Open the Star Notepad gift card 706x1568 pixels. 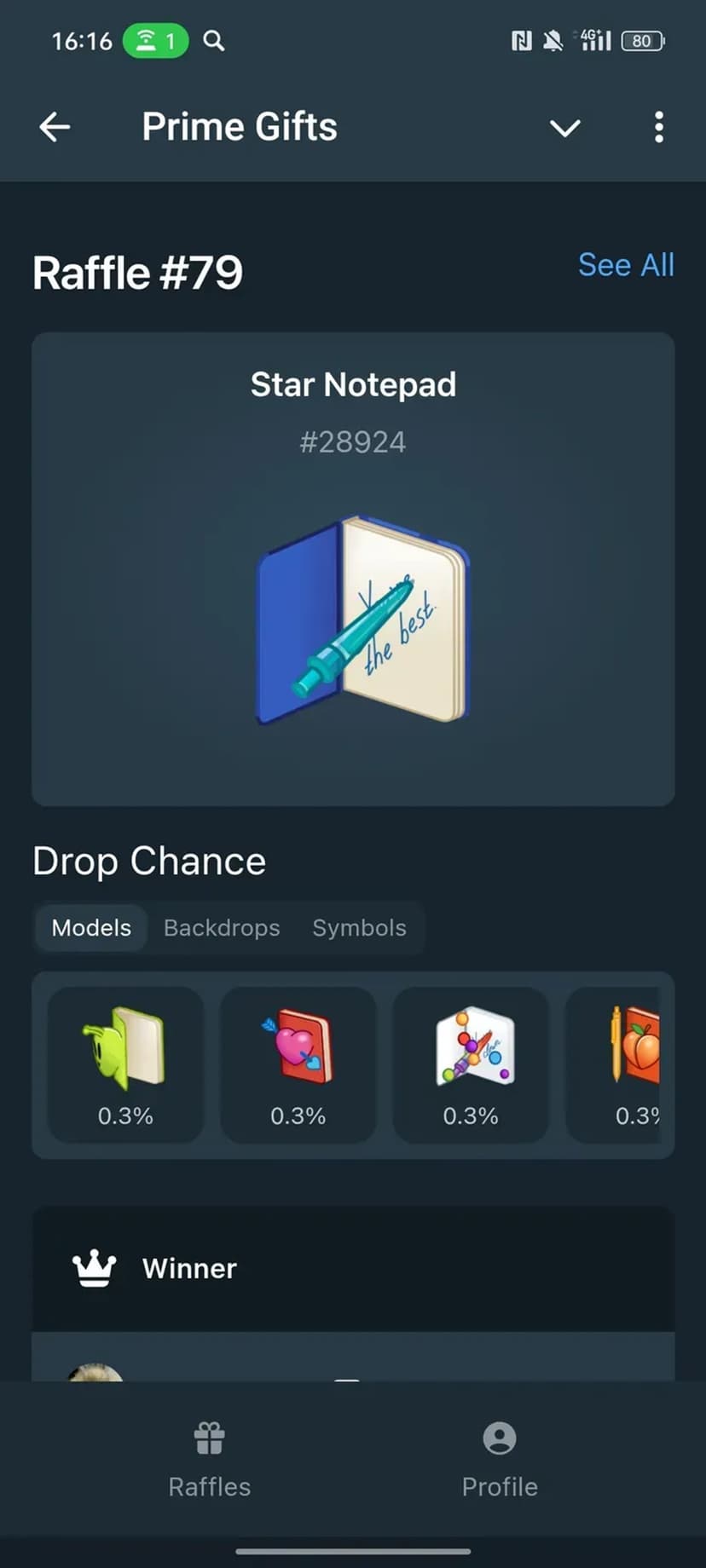353,568
